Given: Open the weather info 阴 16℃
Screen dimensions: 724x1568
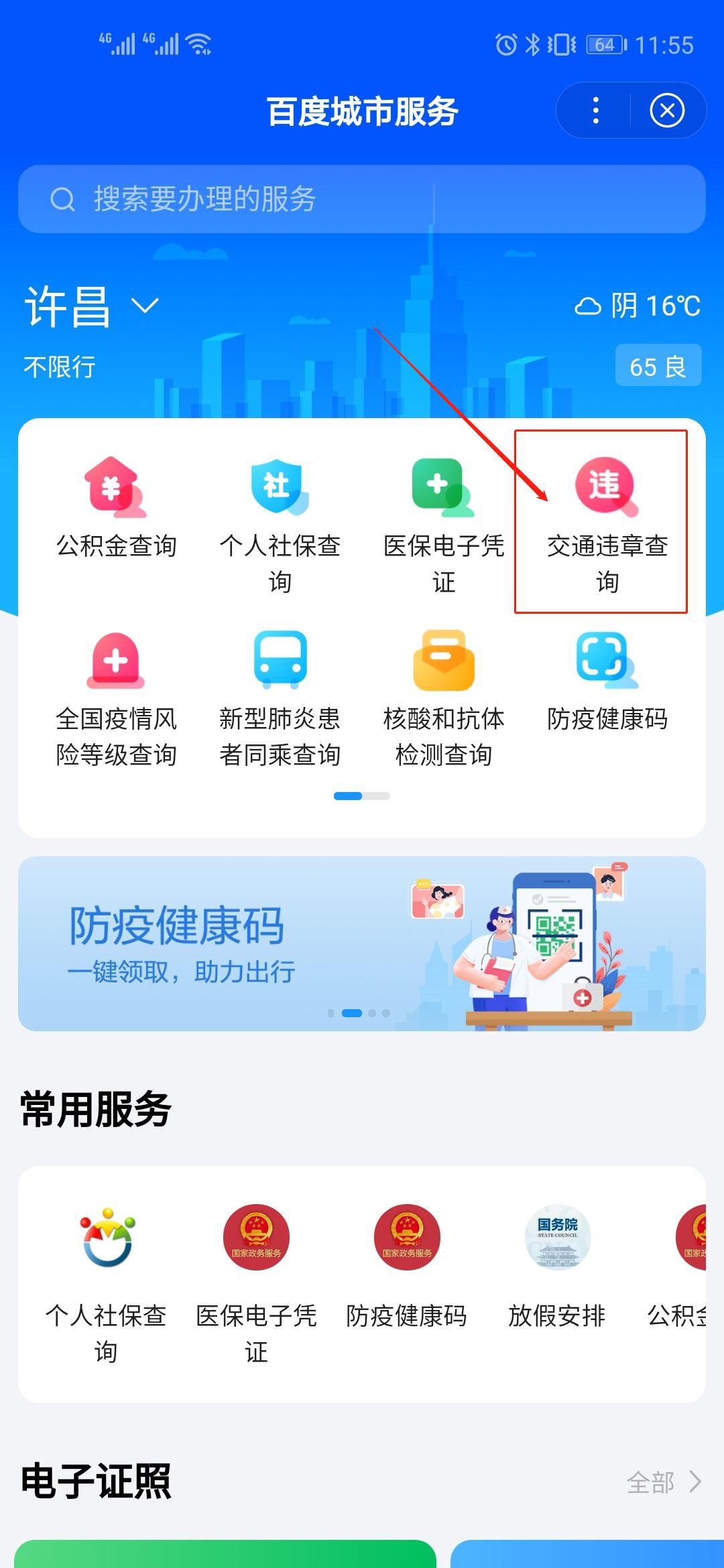Looking at the screenshot, I should (638, 306).
